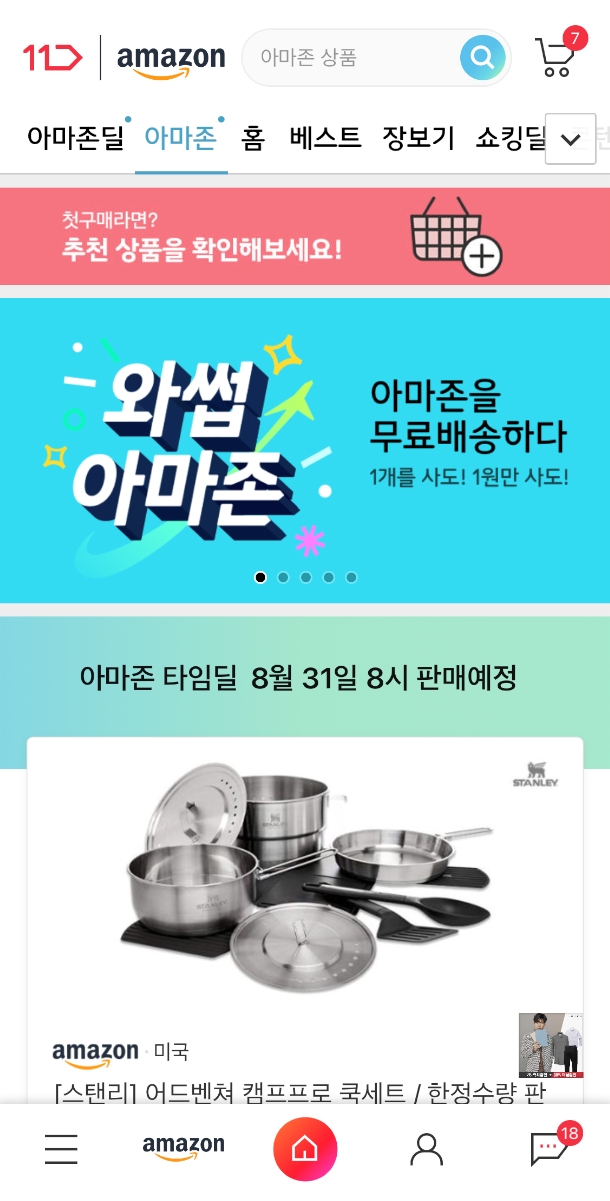Switch to the 장보기 tab

(418, 138)
